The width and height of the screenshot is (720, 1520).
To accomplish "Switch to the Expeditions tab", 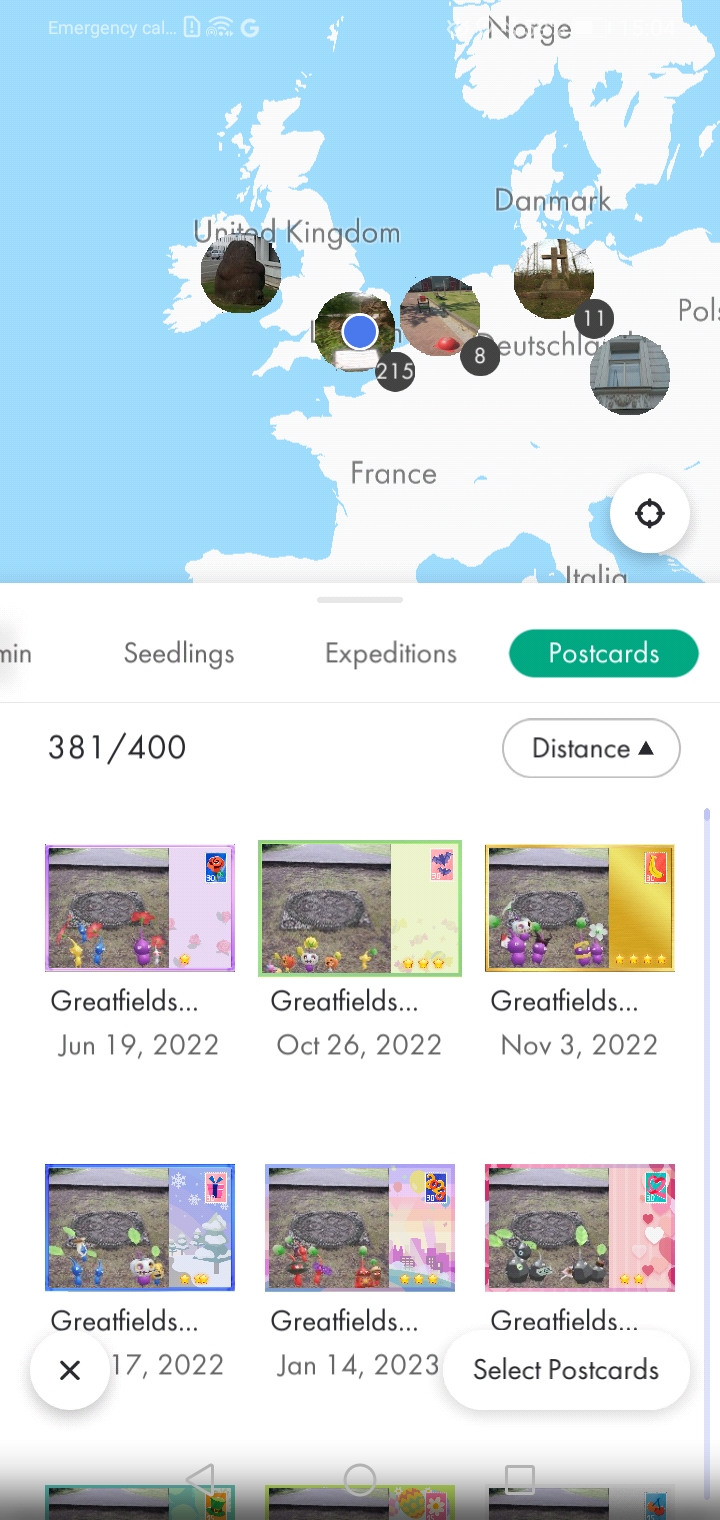I will coord(391,654).
